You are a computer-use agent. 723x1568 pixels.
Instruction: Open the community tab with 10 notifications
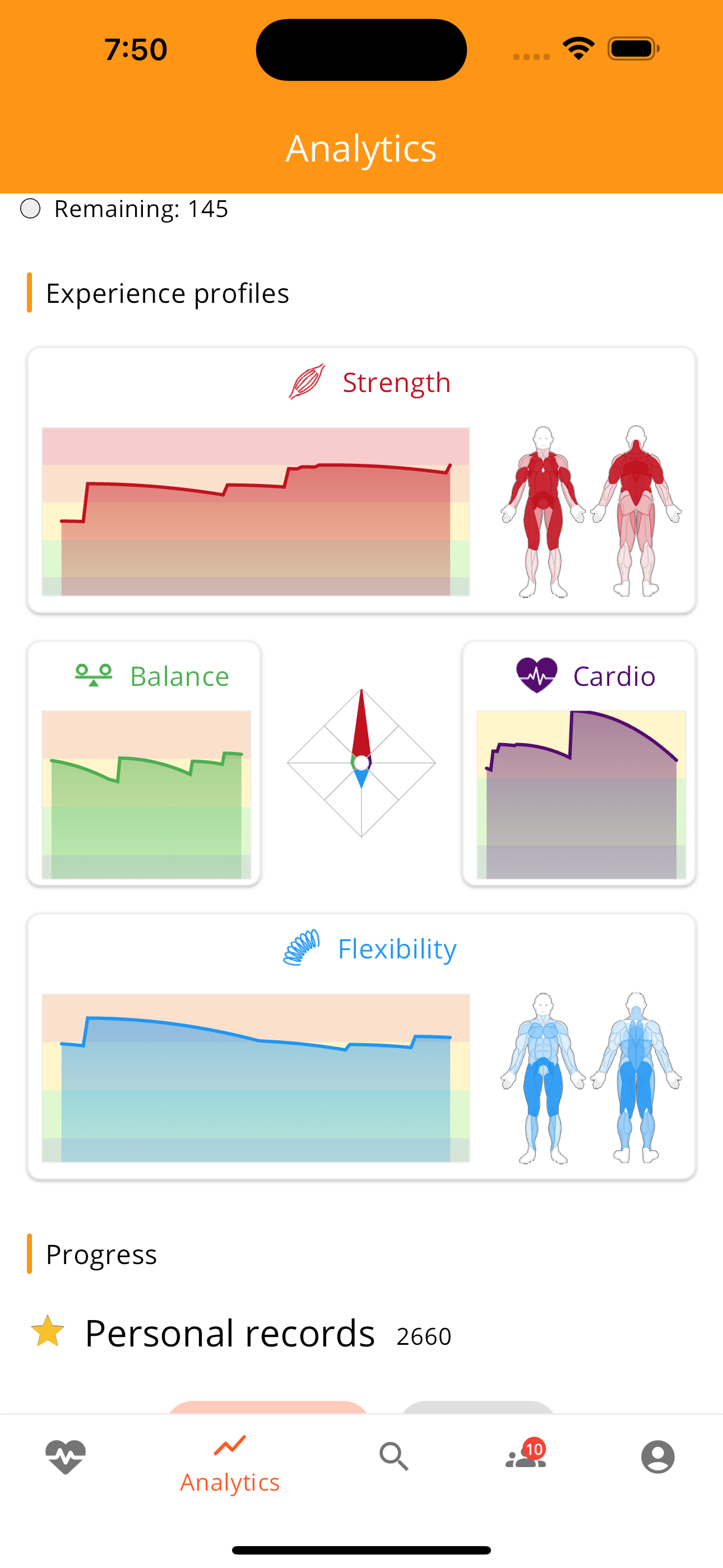526,1457
